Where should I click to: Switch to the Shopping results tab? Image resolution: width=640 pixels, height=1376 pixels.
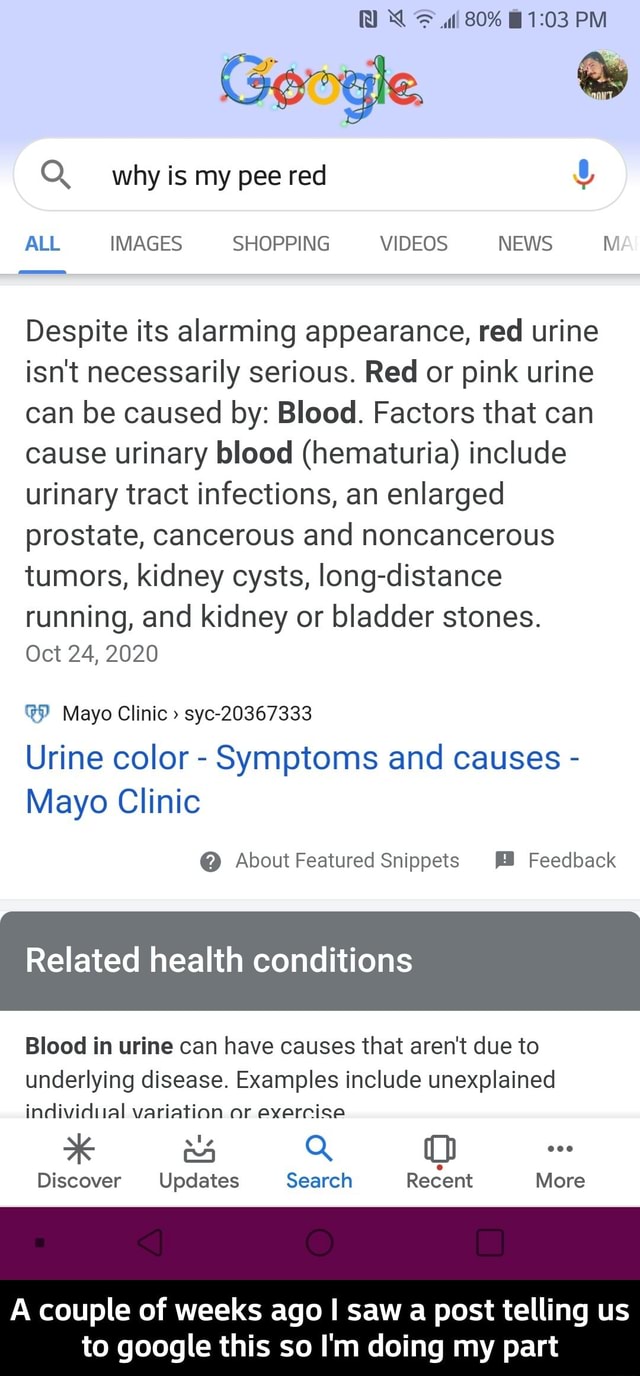point(281,243)
